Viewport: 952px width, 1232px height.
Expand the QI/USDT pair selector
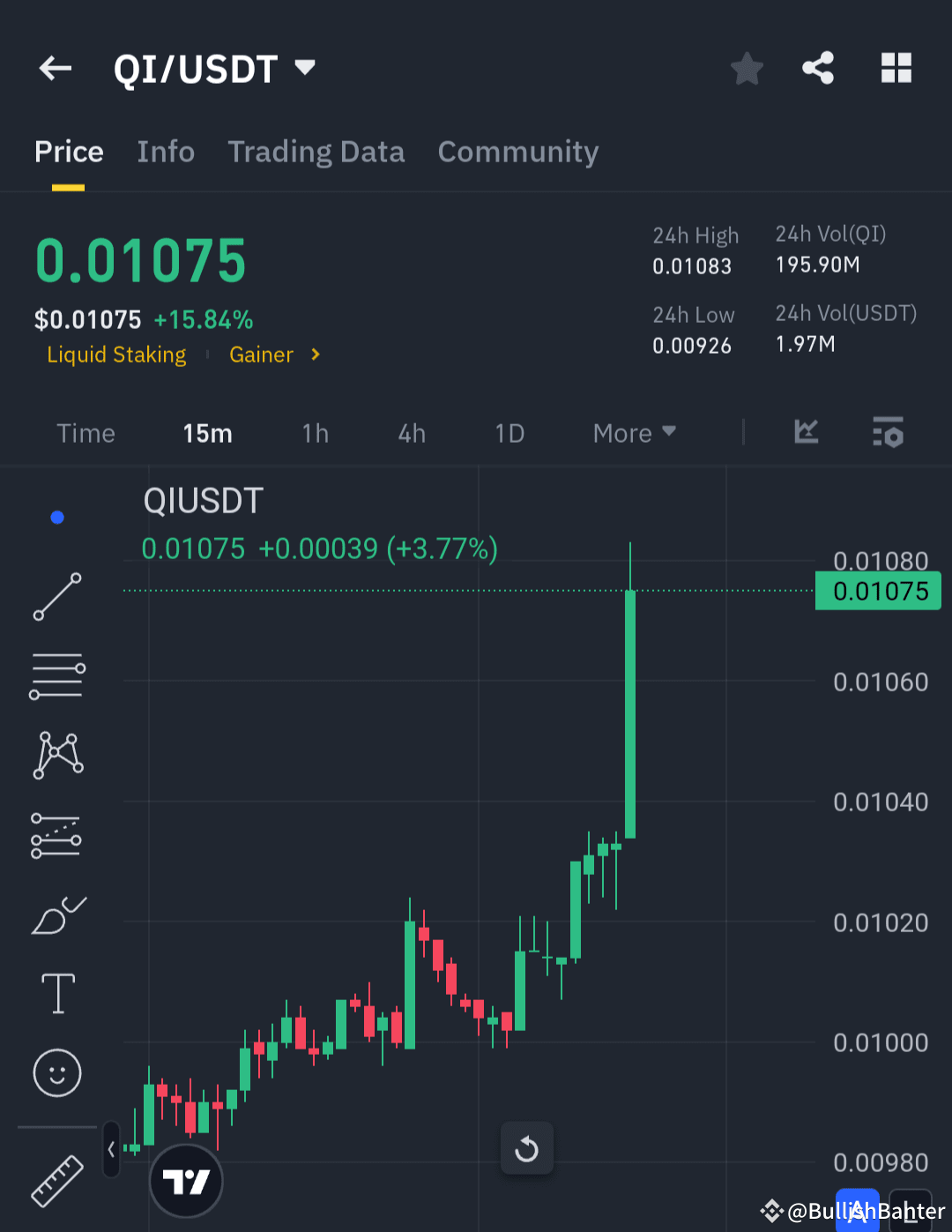point(303,67)
